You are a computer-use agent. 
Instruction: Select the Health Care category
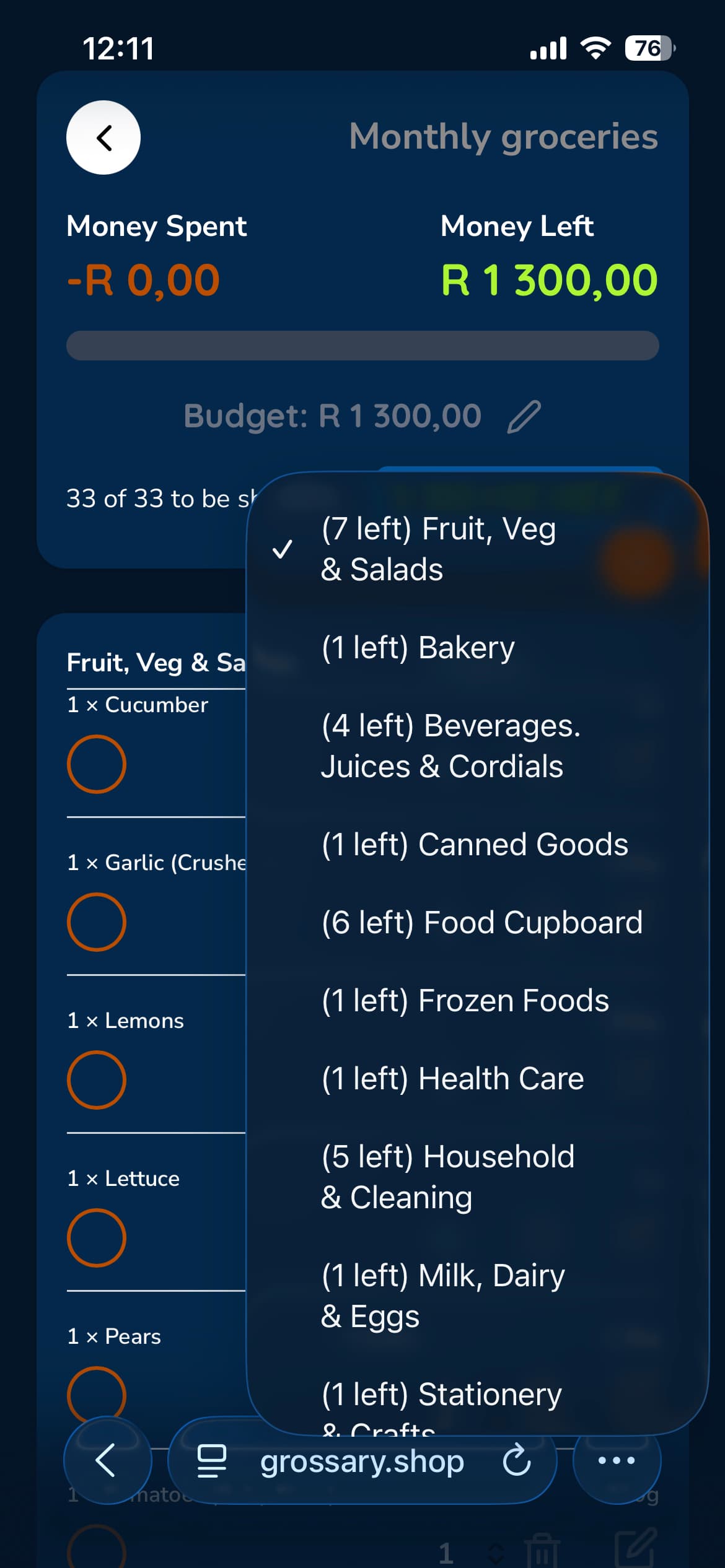click(452, 1079)
